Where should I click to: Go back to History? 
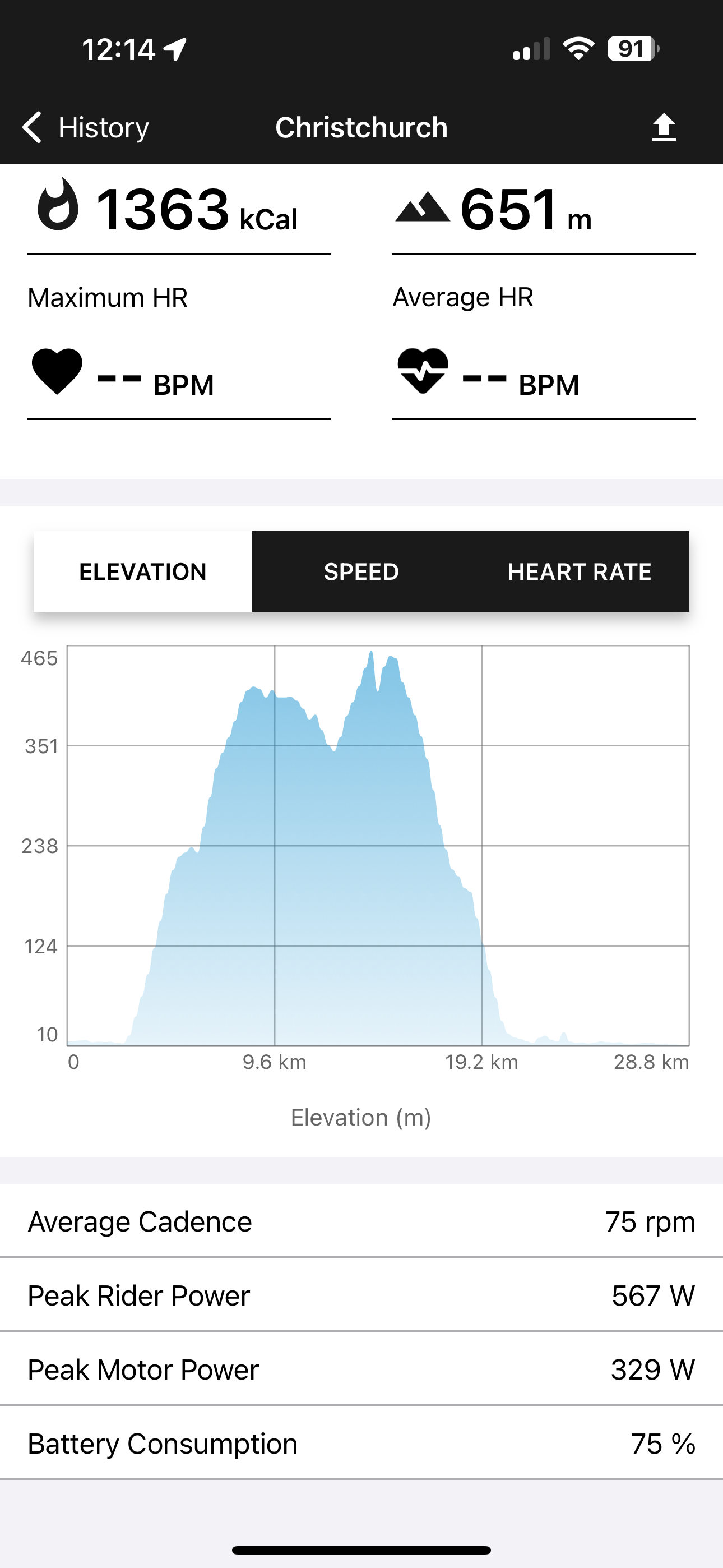coord(86,128)
